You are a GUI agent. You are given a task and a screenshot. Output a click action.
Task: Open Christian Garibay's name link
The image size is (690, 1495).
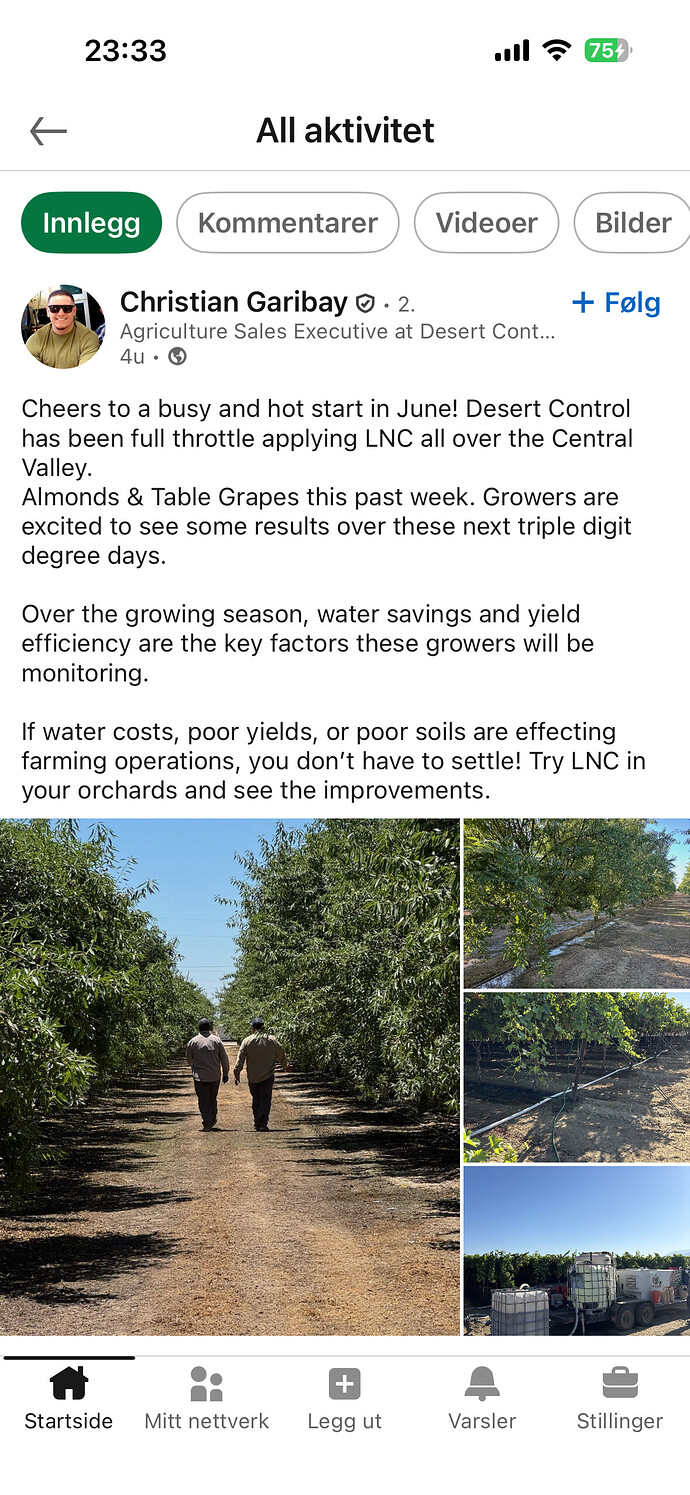[234, 302]
